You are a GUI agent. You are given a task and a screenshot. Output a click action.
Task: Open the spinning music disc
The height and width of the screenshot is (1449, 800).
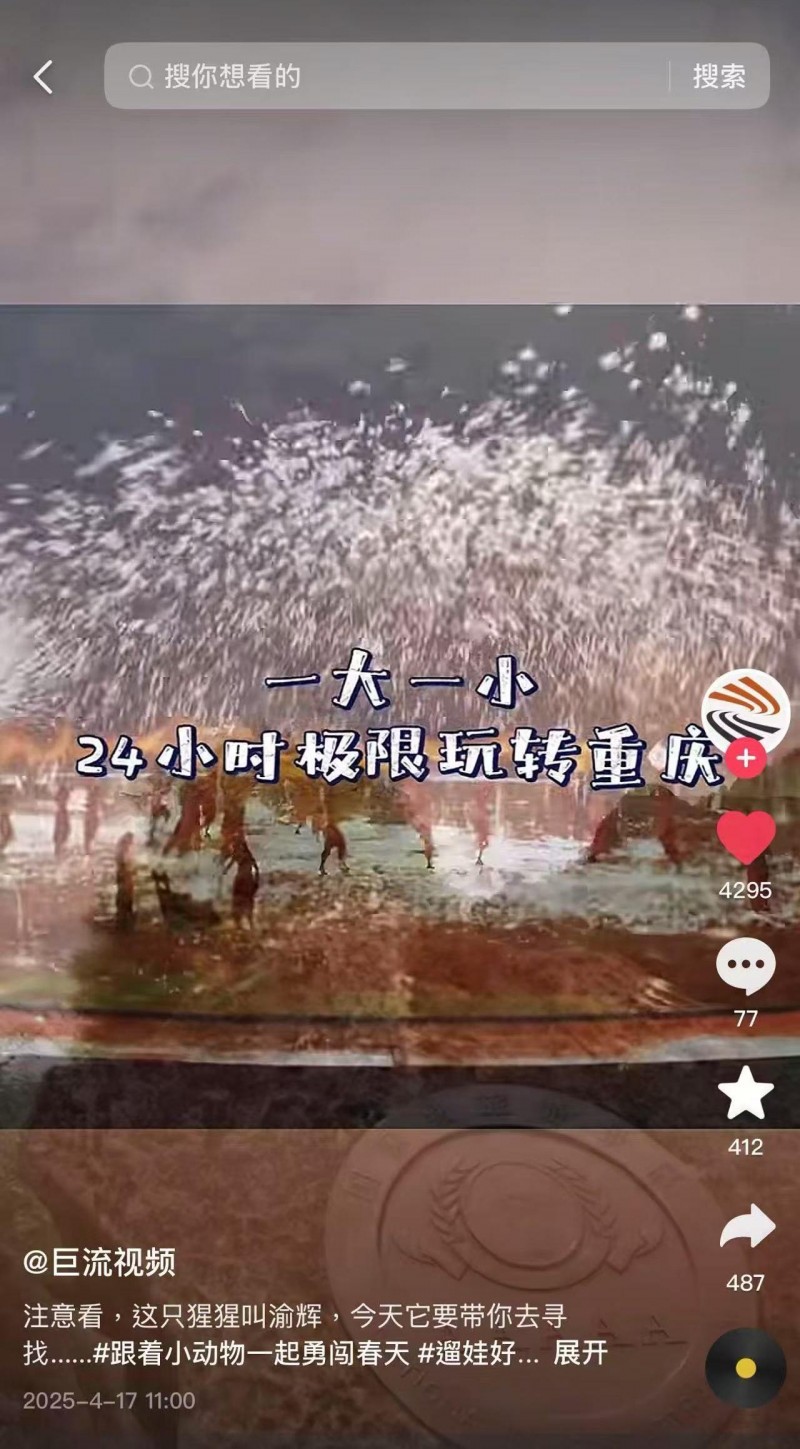pyautogui.click(x=745, y=1368)
